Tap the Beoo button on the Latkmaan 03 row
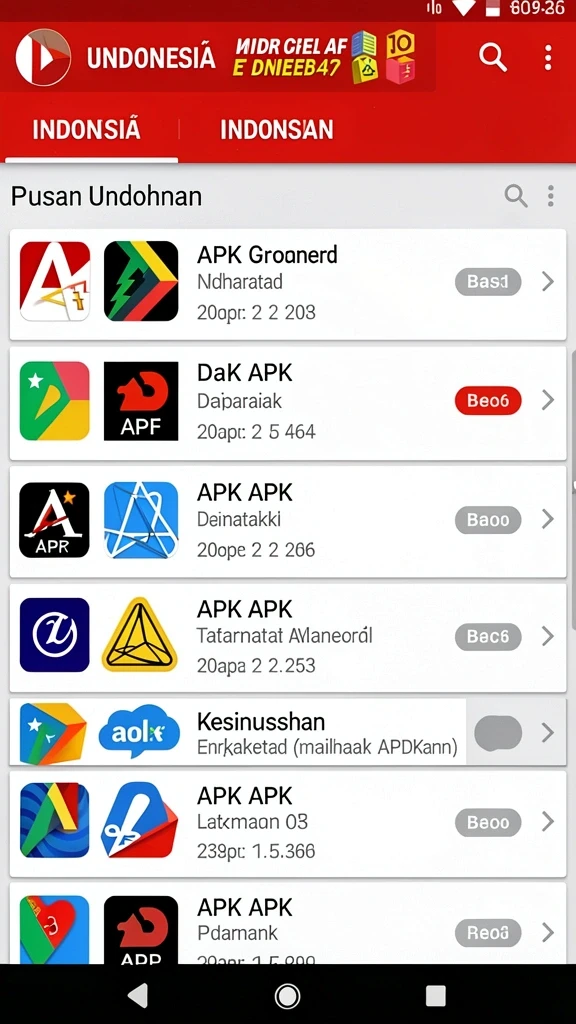Screen dimensions: 576x1024 [488, 822]
